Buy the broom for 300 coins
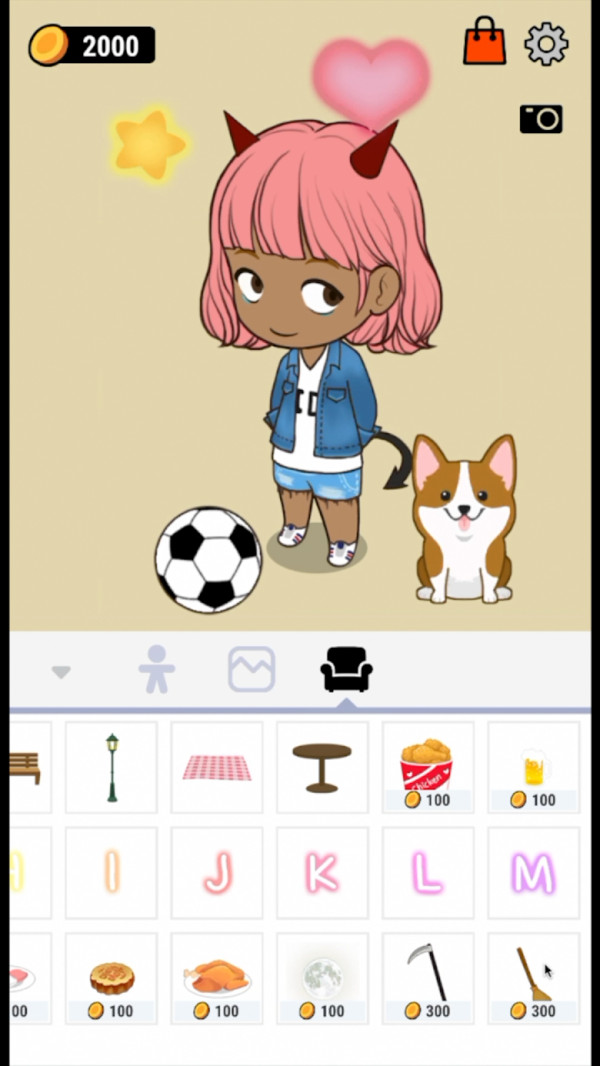The height and width of the screenshot is (1066, 600). pyautogui.click(x=533, y=979)
